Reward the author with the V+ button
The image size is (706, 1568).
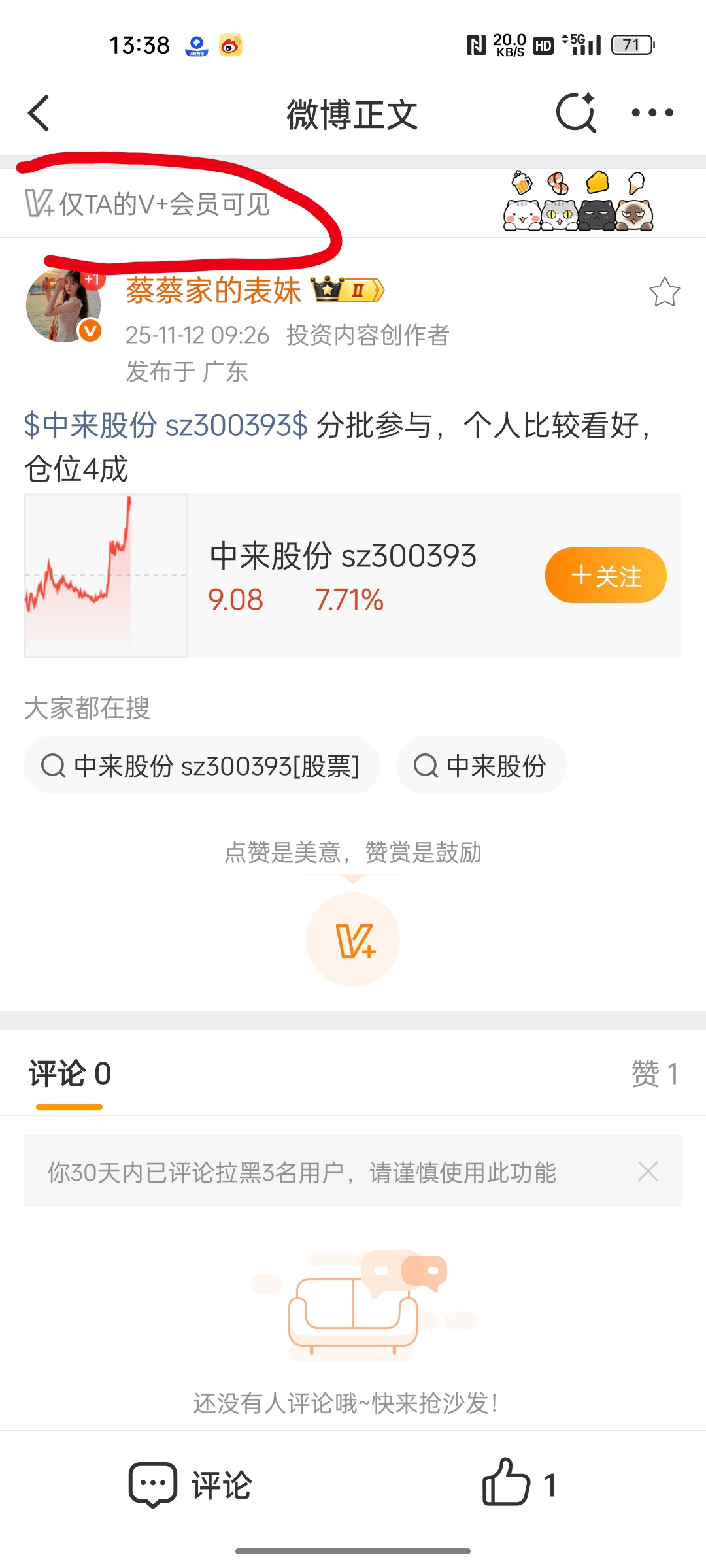click(x=353, y=940)
